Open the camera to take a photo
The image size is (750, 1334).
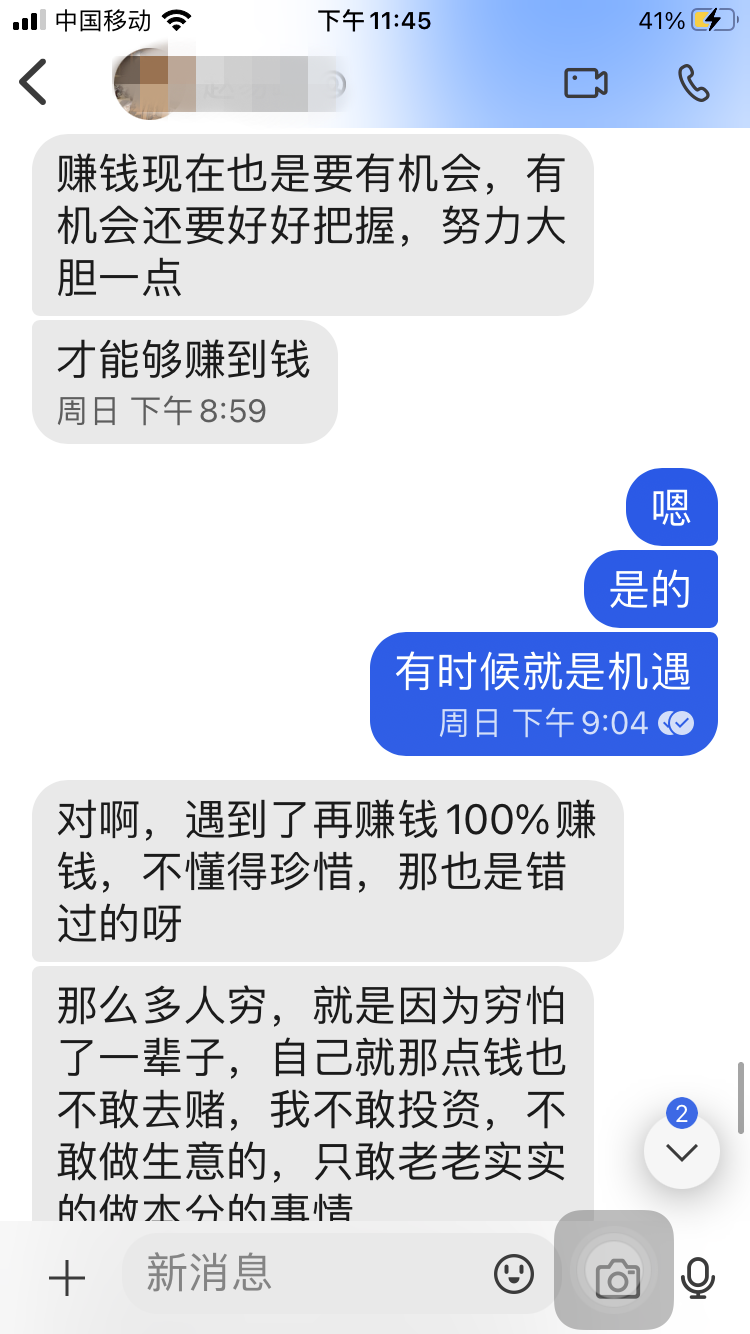(x=616, y=1277)
